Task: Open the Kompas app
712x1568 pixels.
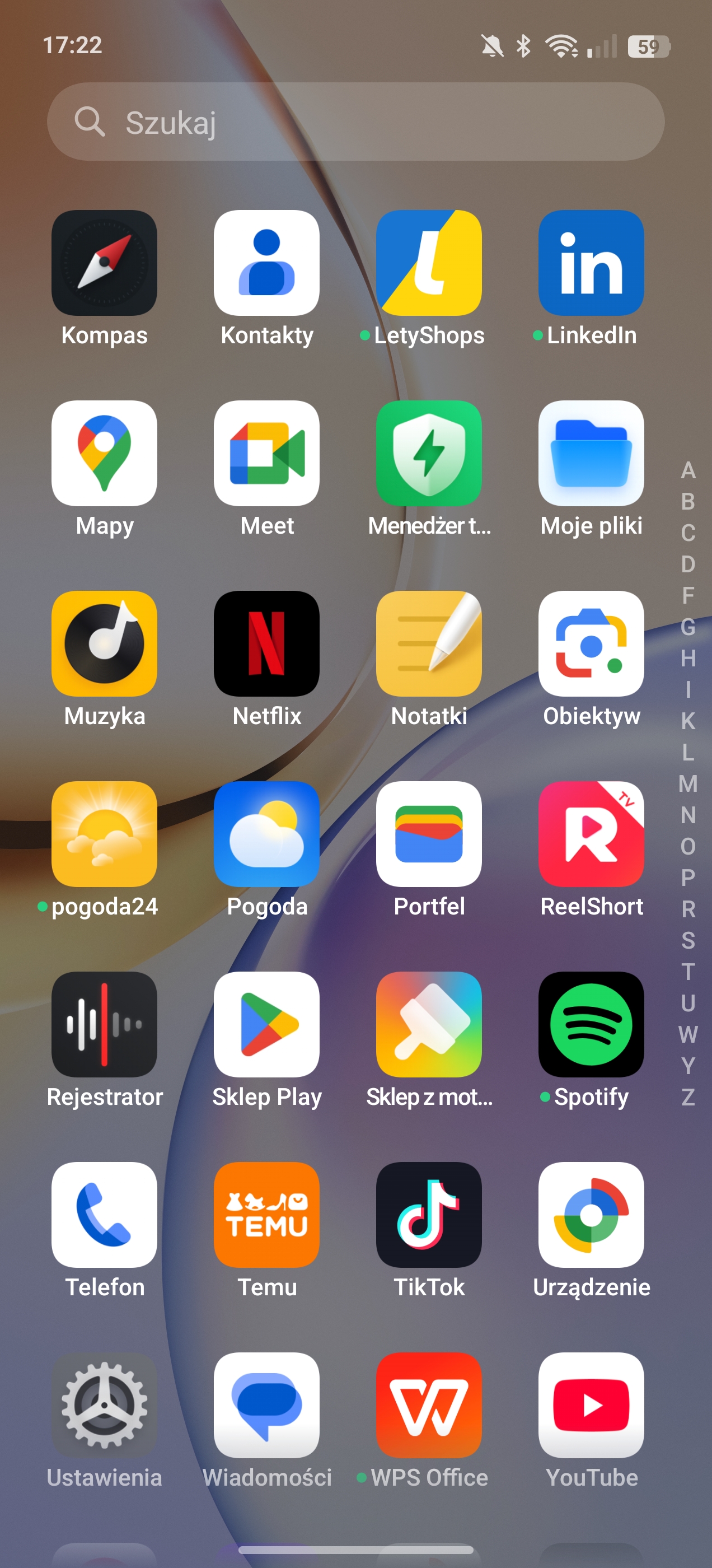Action: tap(104, 263)
